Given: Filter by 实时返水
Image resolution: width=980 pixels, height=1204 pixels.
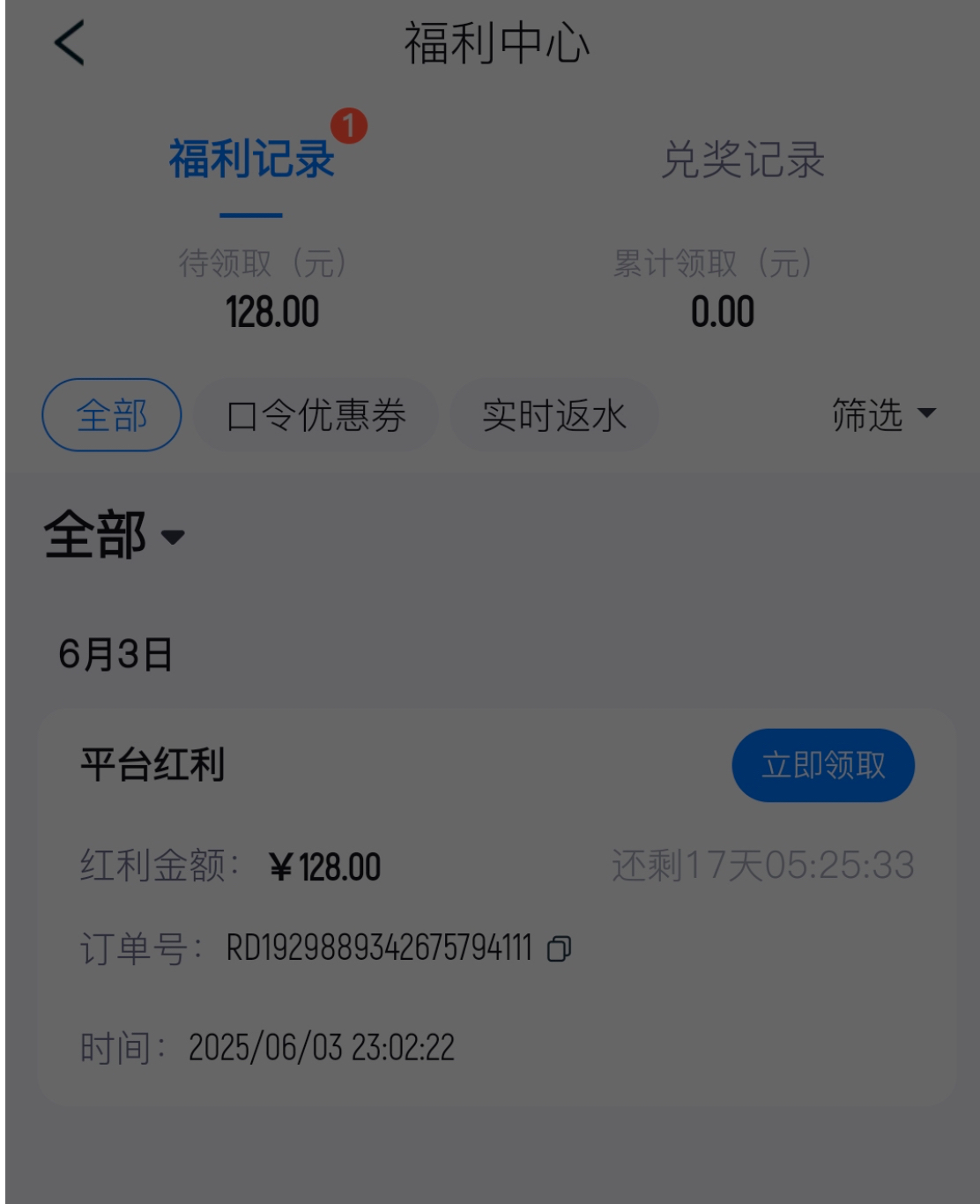Looking at the screenshot, I should pos(554,415).
